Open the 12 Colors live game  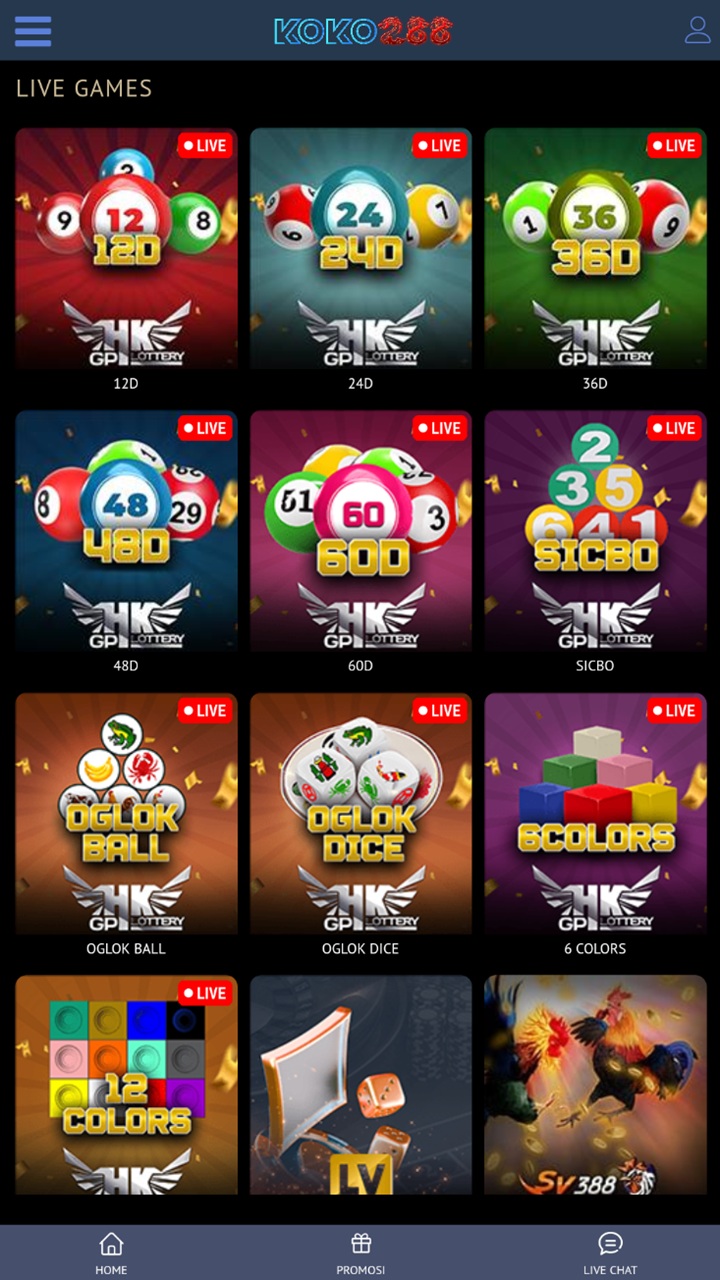pyautogui.click(x=126, y=1085)
